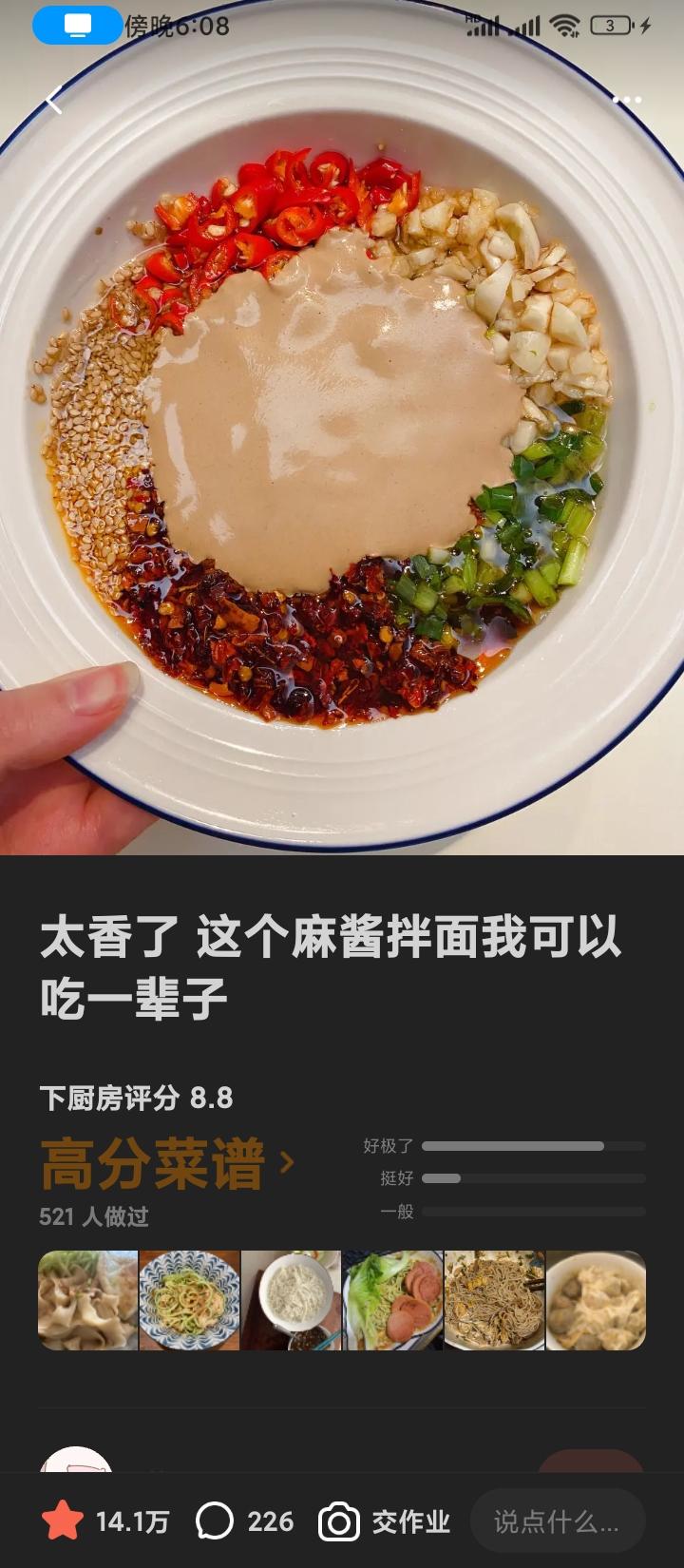
Task: Go back using the top-left arrow
Action: [x=53, y=100]
